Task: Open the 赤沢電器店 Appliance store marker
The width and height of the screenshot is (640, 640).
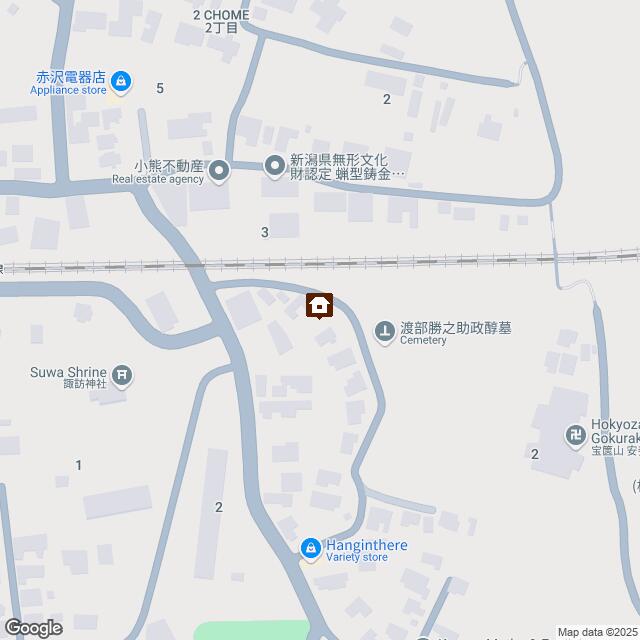Action: pos(121,80)
